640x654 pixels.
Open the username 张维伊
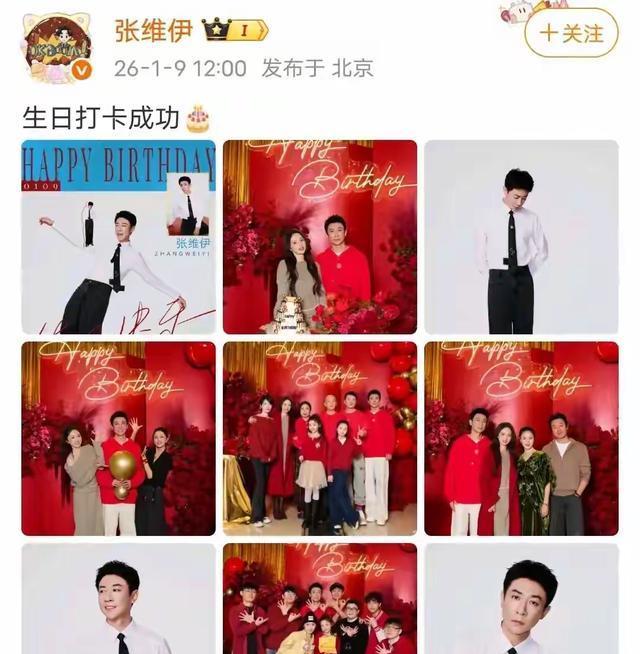click(x=153, y=30)
